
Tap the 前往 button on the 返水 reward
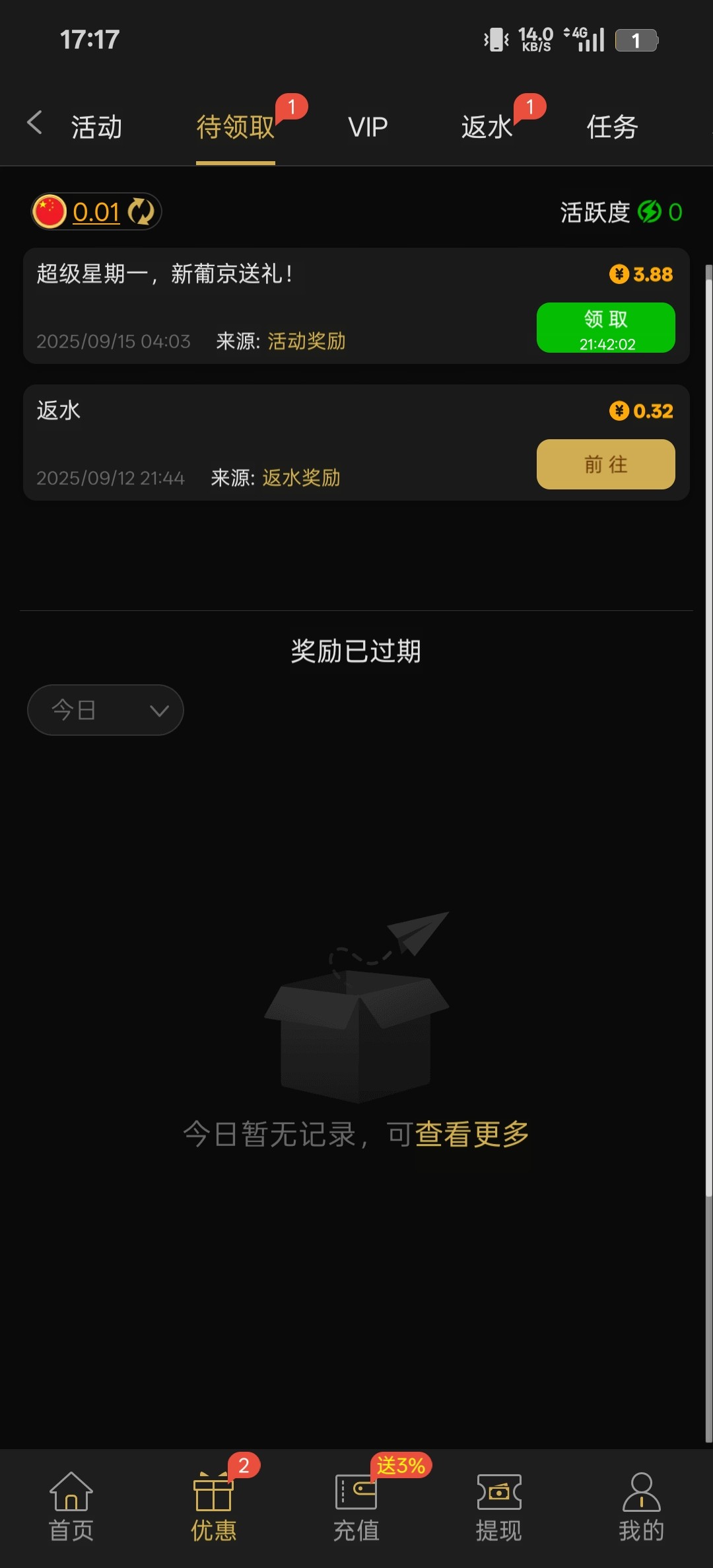[605, 464]
